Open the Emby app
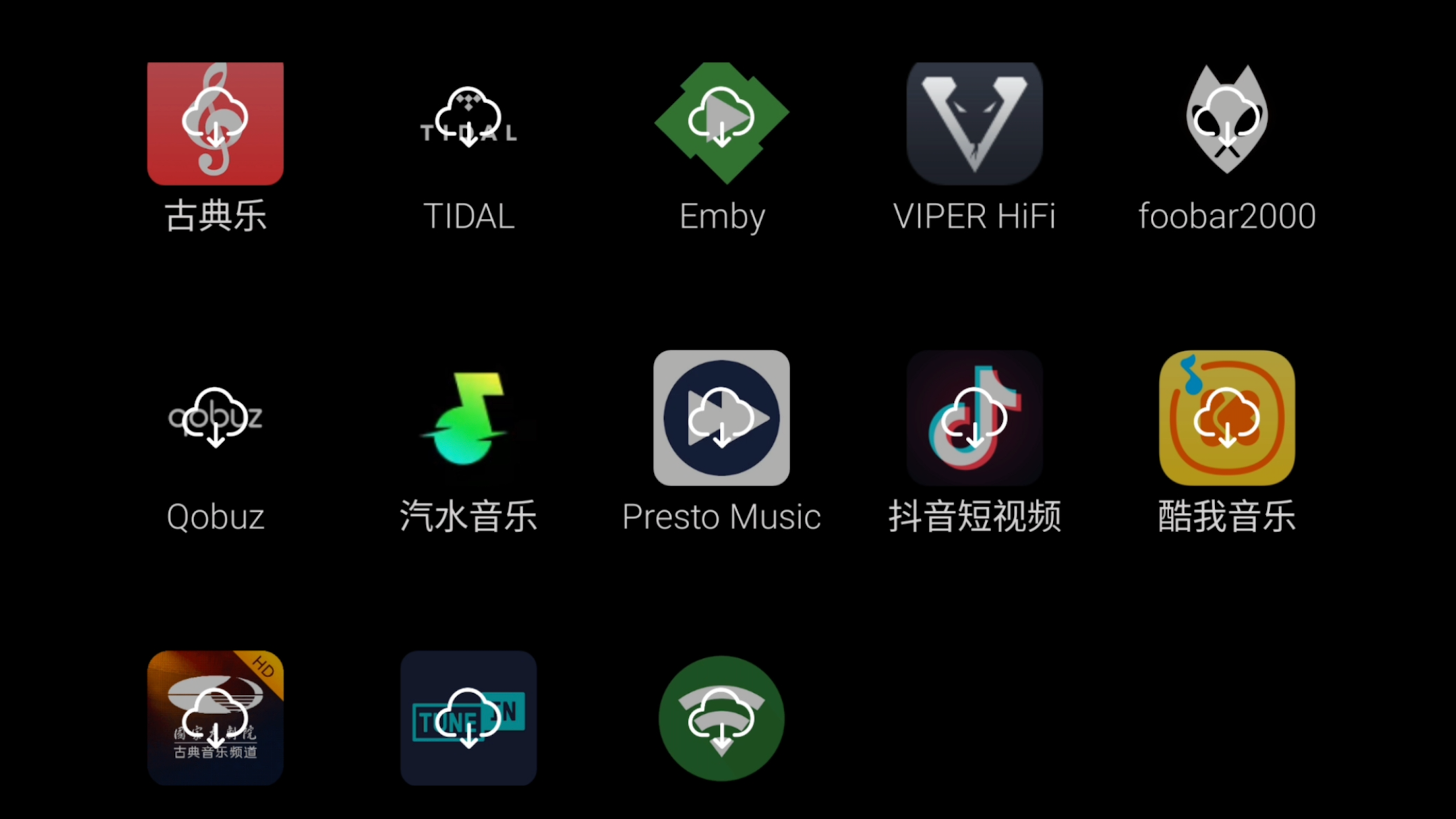This screenshot has width=1456, height=819. [x=722, y=122]
